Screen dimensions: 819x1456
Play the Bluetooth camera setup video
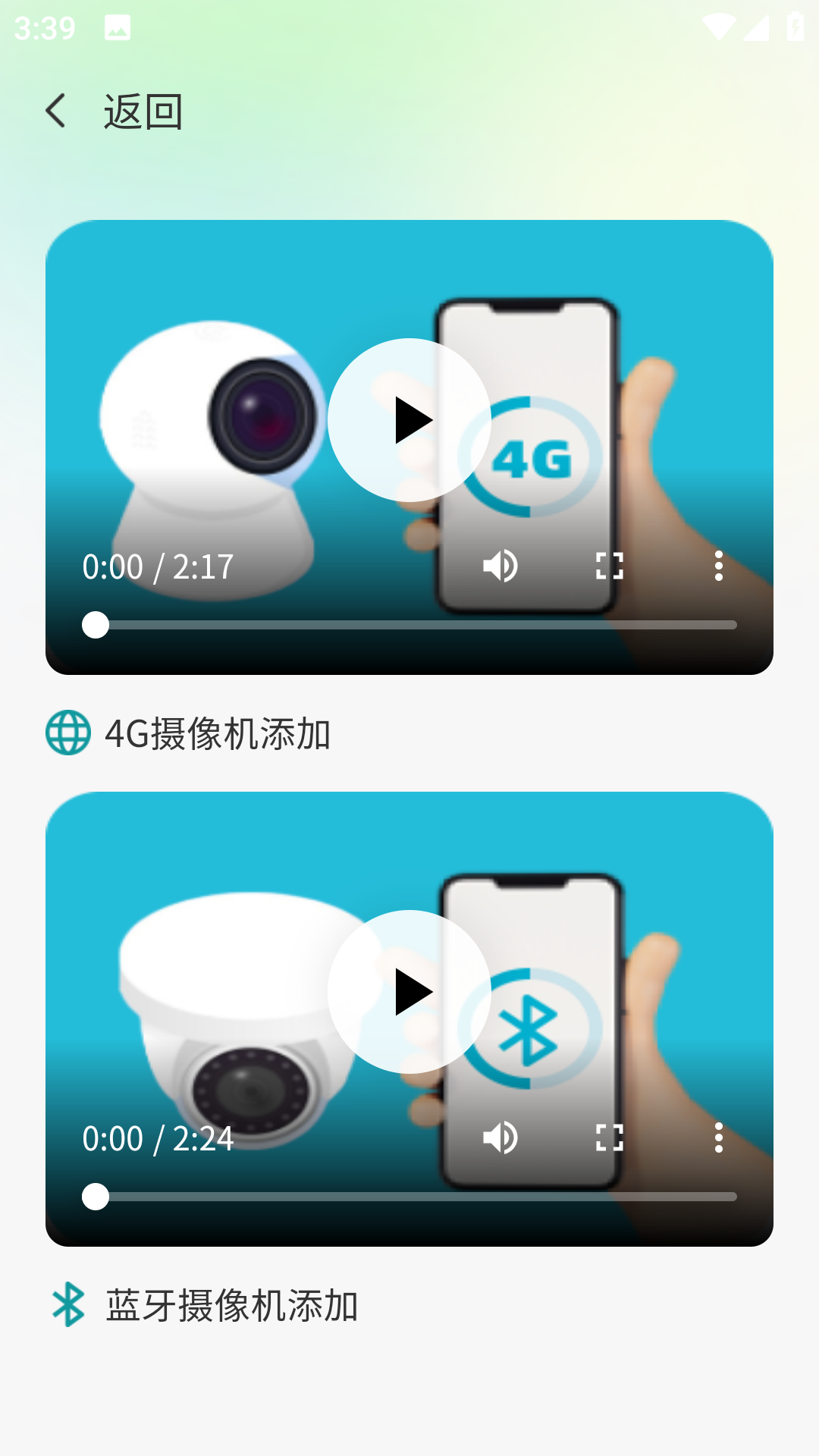tap(409, 991)
